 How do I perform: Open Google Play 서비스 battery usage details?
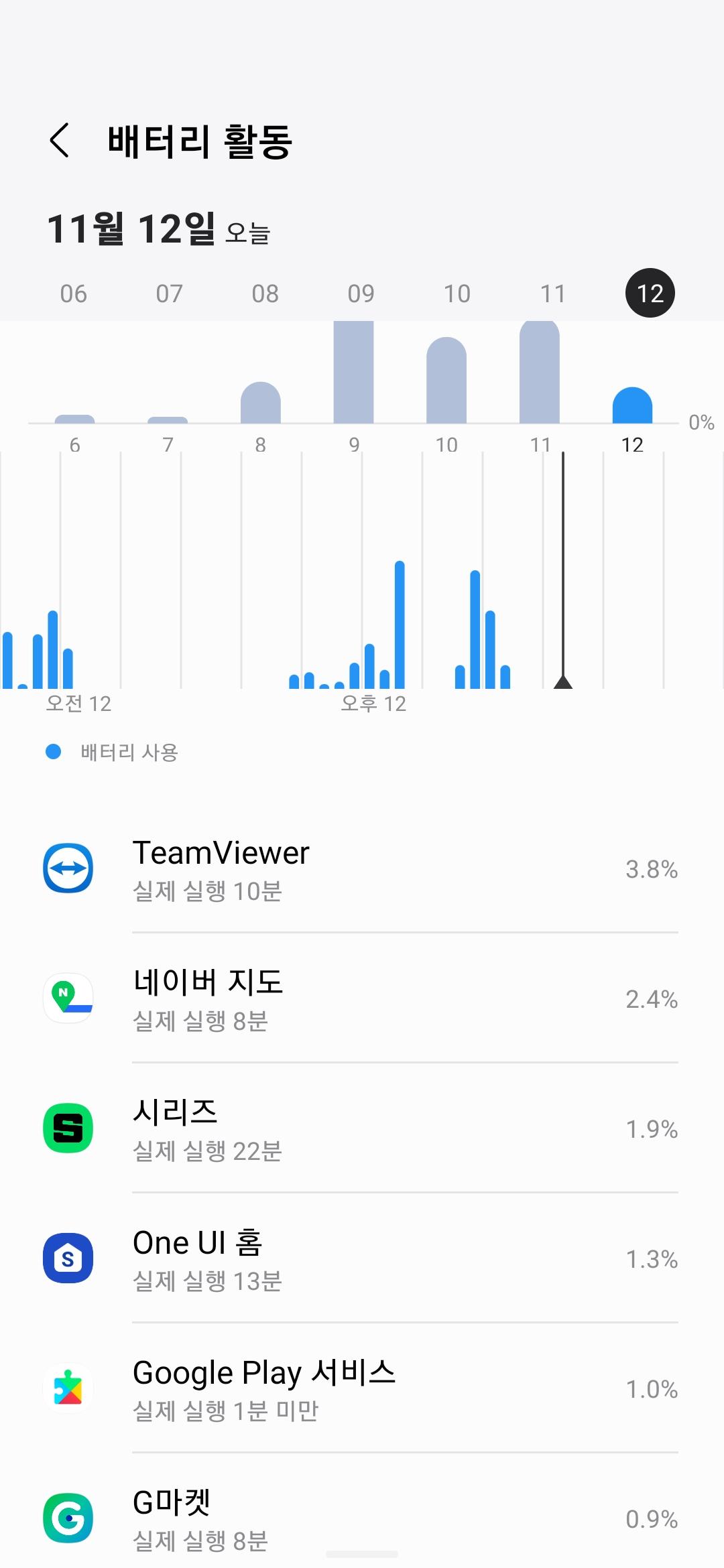click(362, 1389)
